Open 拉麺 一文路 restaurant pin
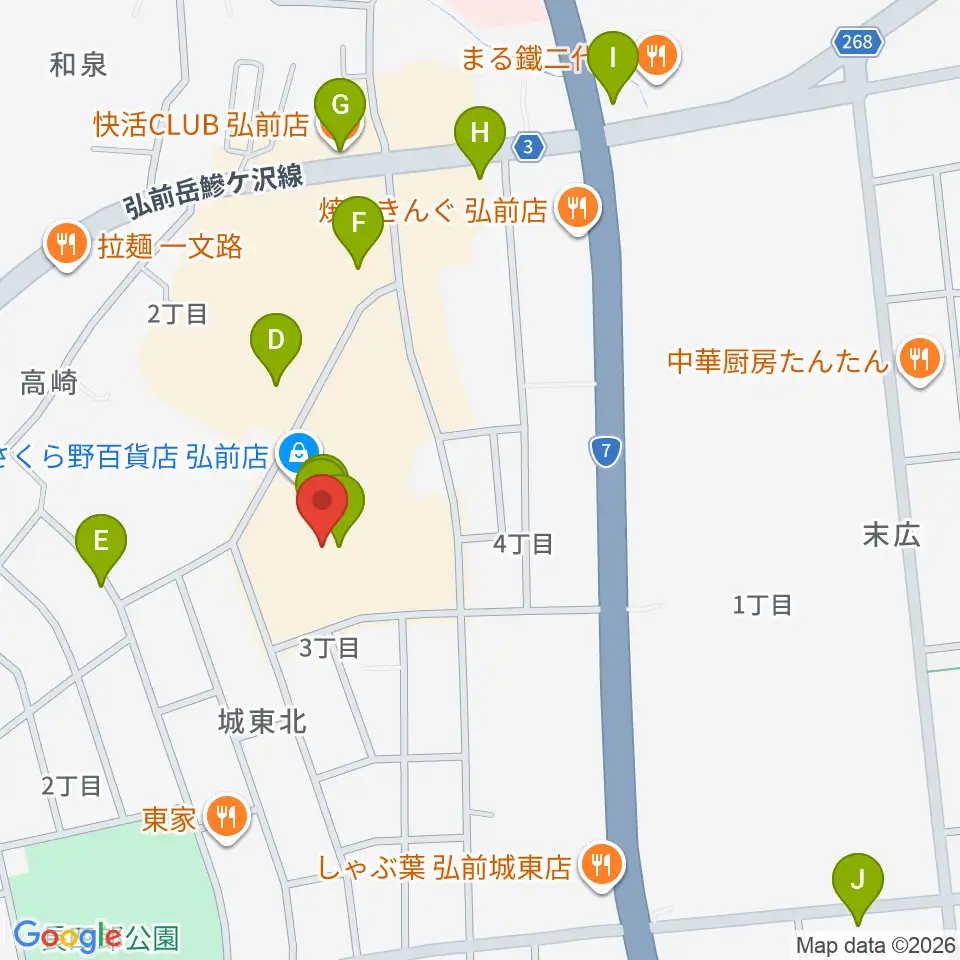 point(67,245)
